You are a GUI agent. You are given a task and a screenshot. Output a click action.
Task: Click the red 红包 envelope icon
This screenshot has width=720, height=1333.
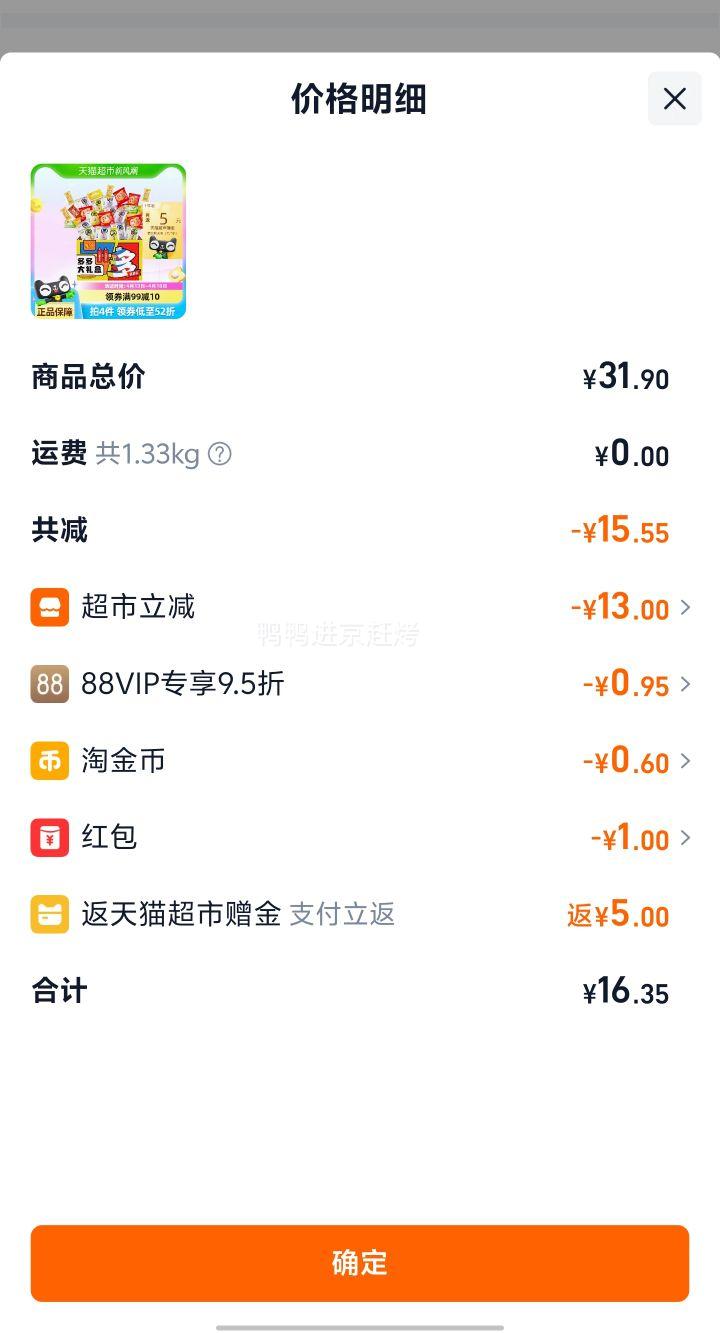[50, 838]
